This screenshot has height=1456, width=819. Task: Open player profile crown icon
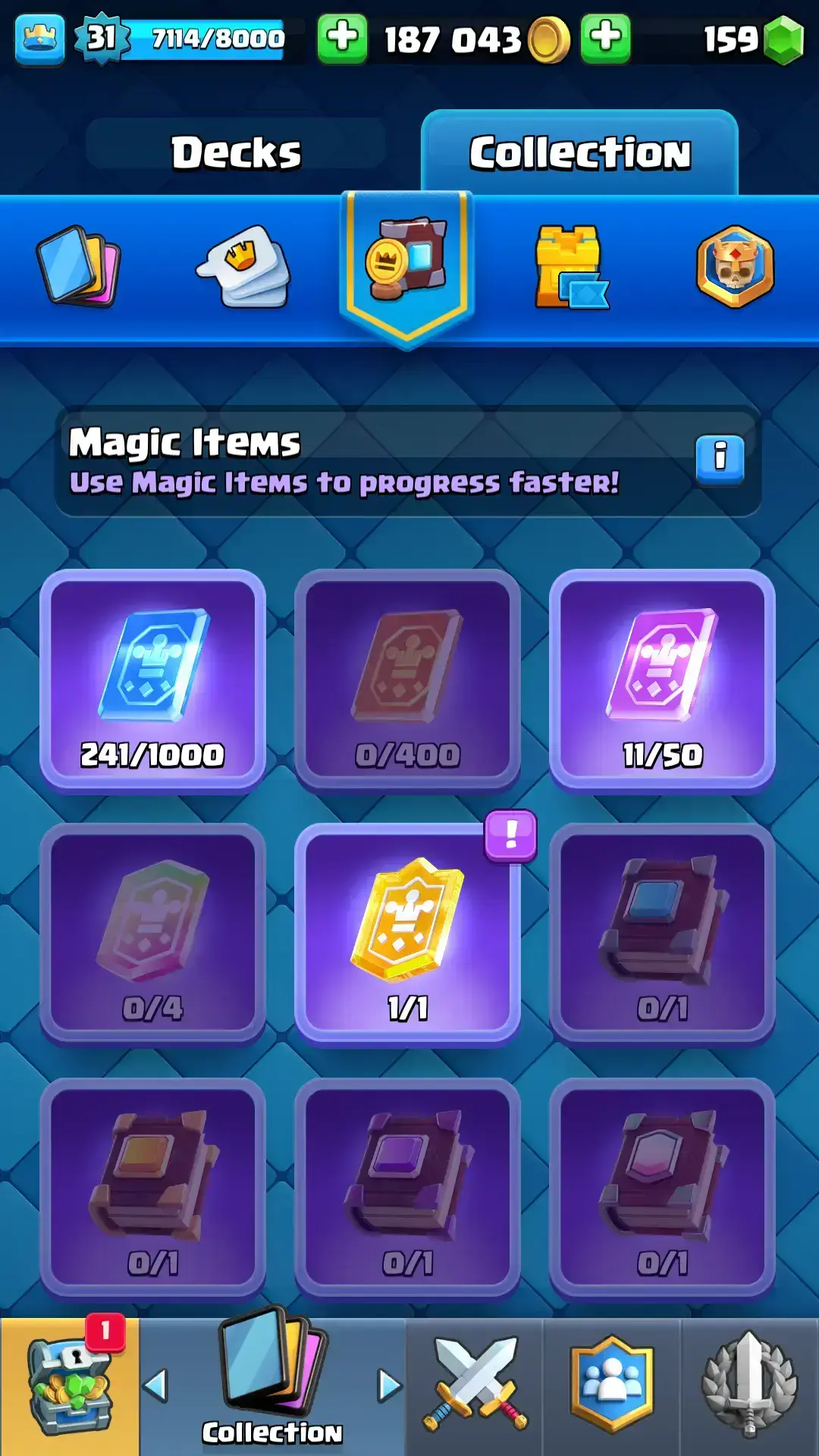coord(39,37)
